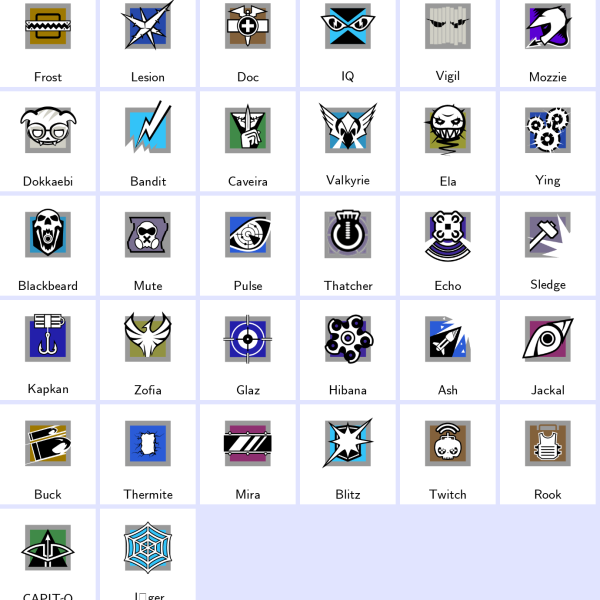Select the Bandit tile

pos(148,140)
